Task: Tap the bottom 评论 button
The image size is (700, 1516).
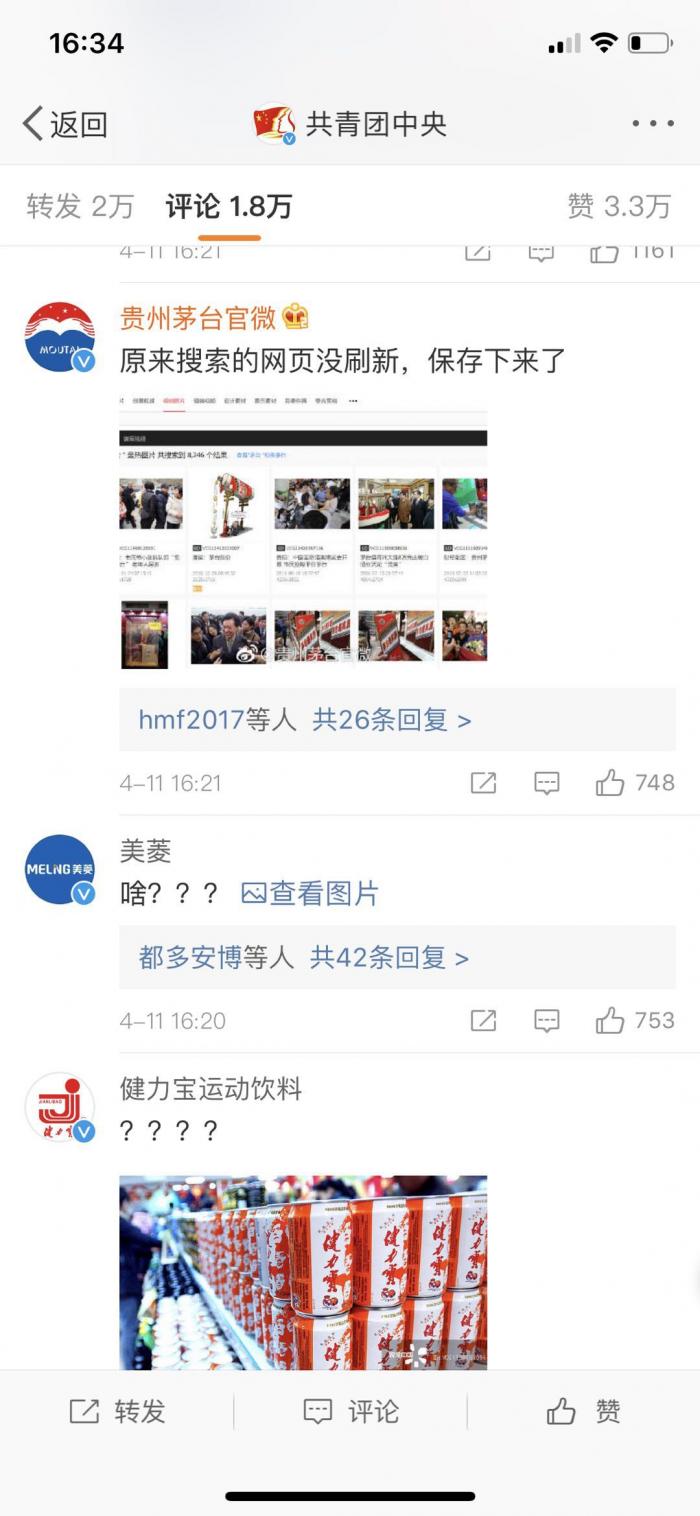Action: (350, 1412)
